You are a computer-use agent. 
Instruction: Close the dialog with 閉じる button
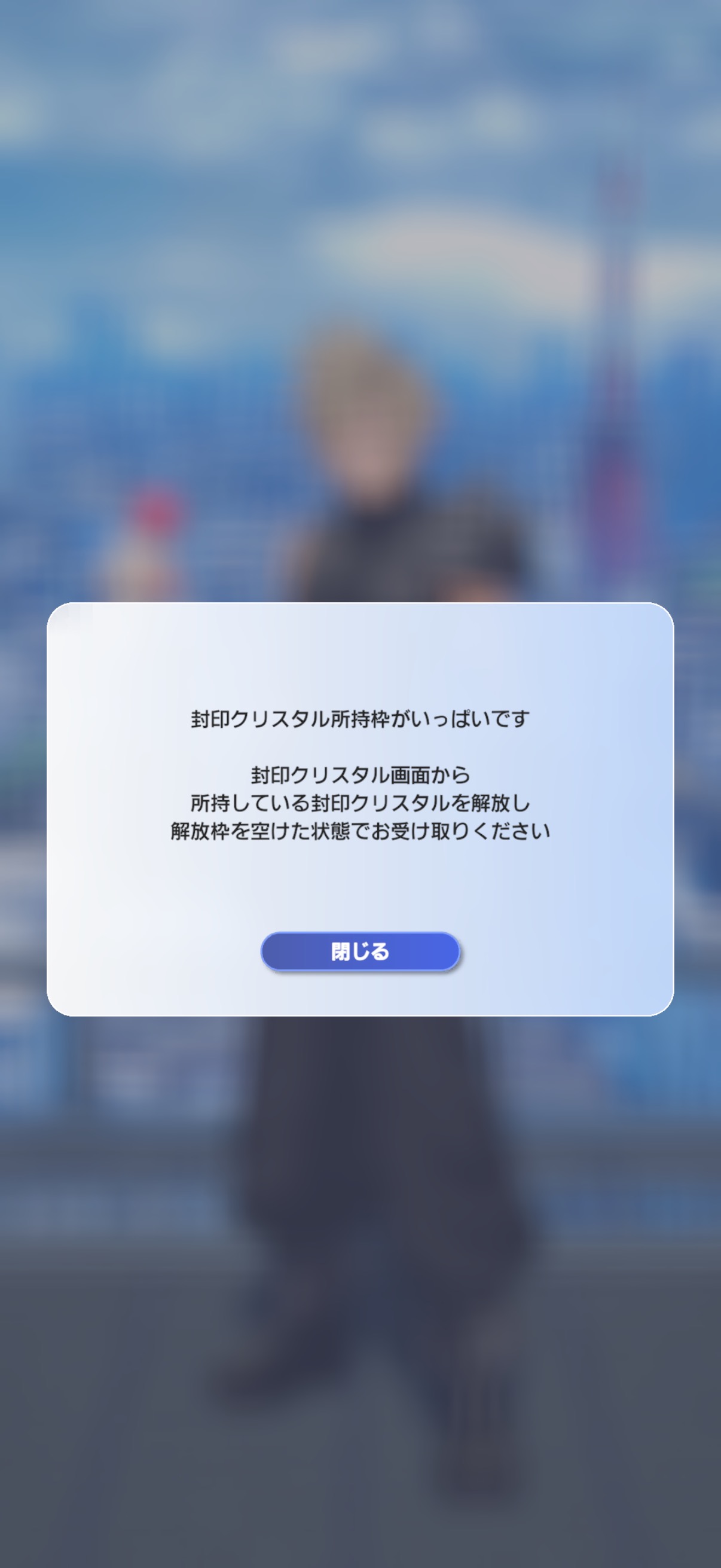(x=359, y=951)
